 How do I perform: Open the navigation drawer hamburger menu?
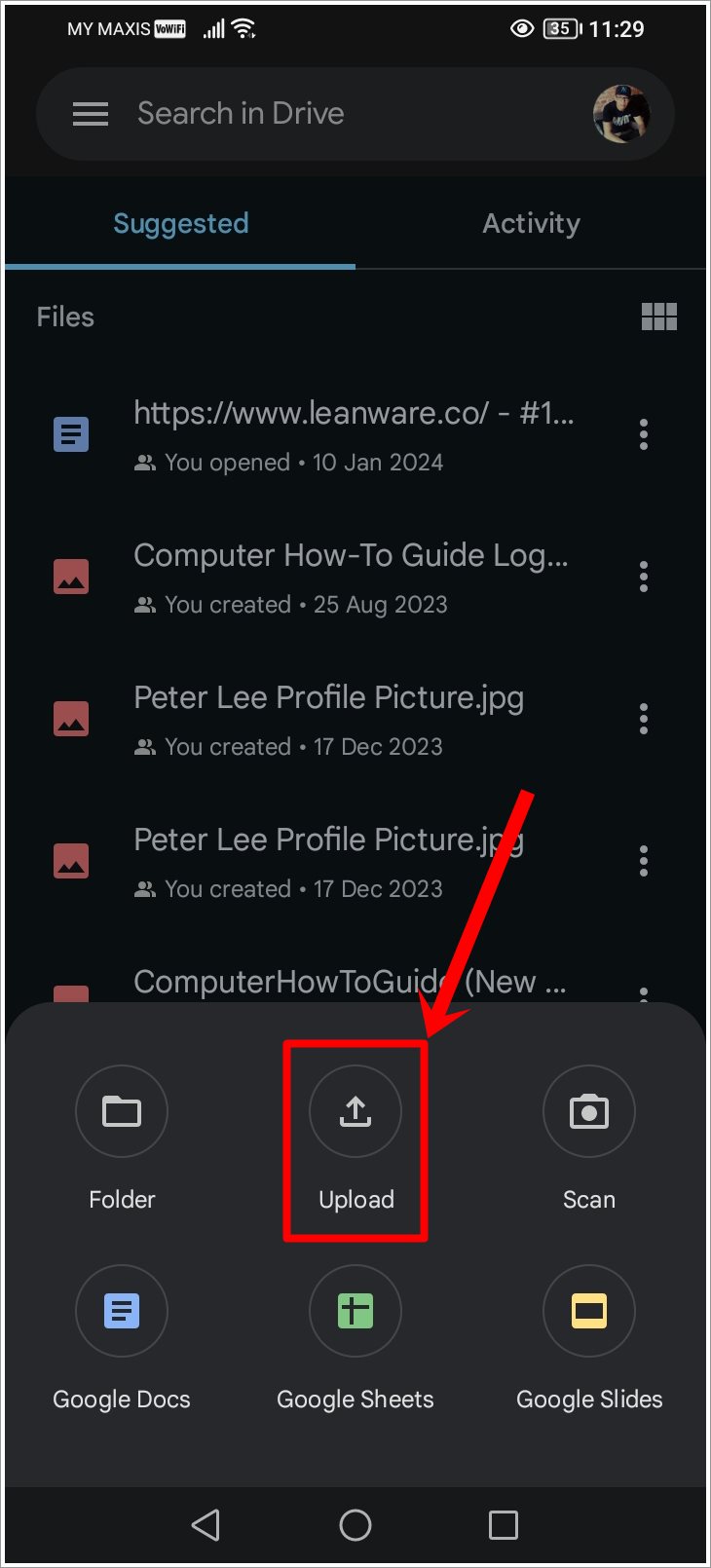[x=91, y=113]
